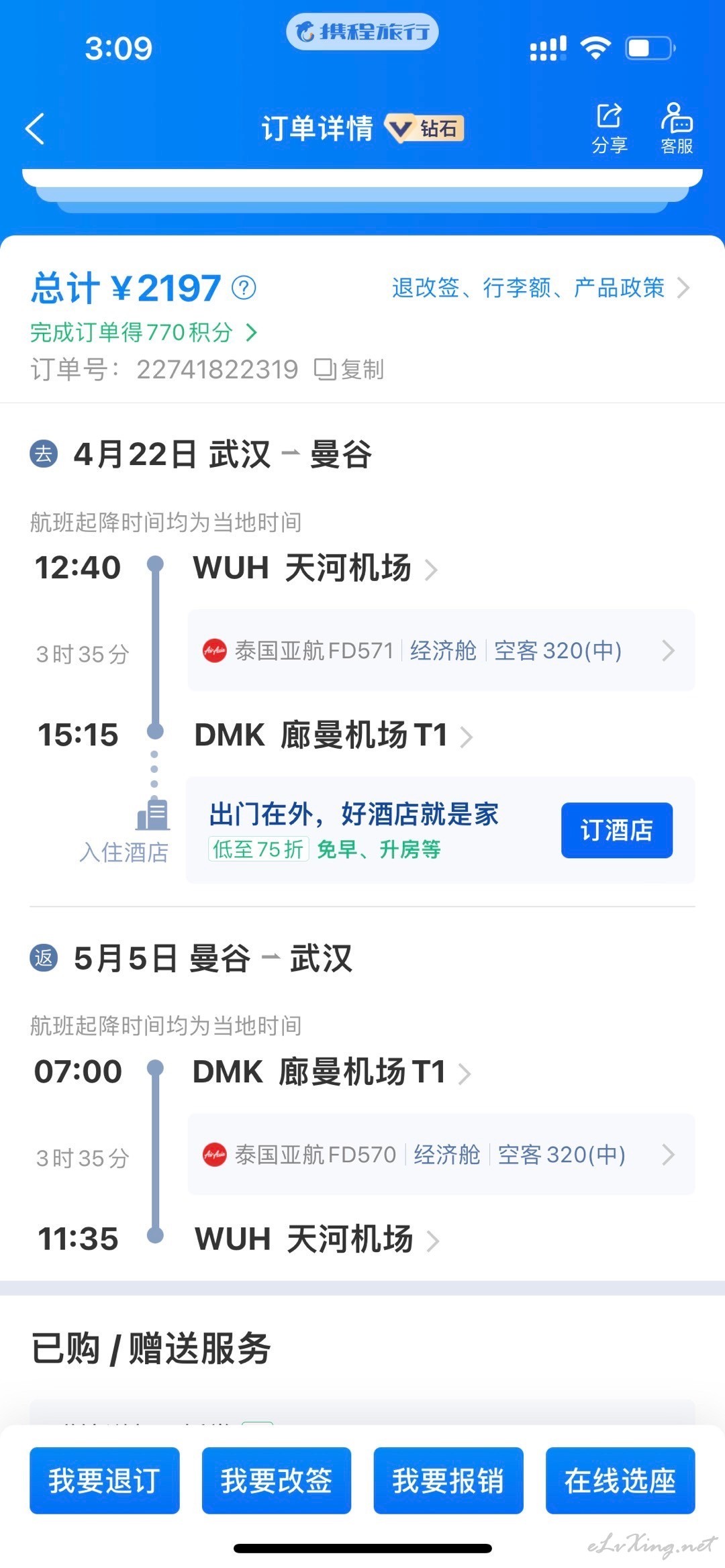Tap 我要退订 to cancel the booking
725x1568 pixels.
click(x=105, y=1480)
